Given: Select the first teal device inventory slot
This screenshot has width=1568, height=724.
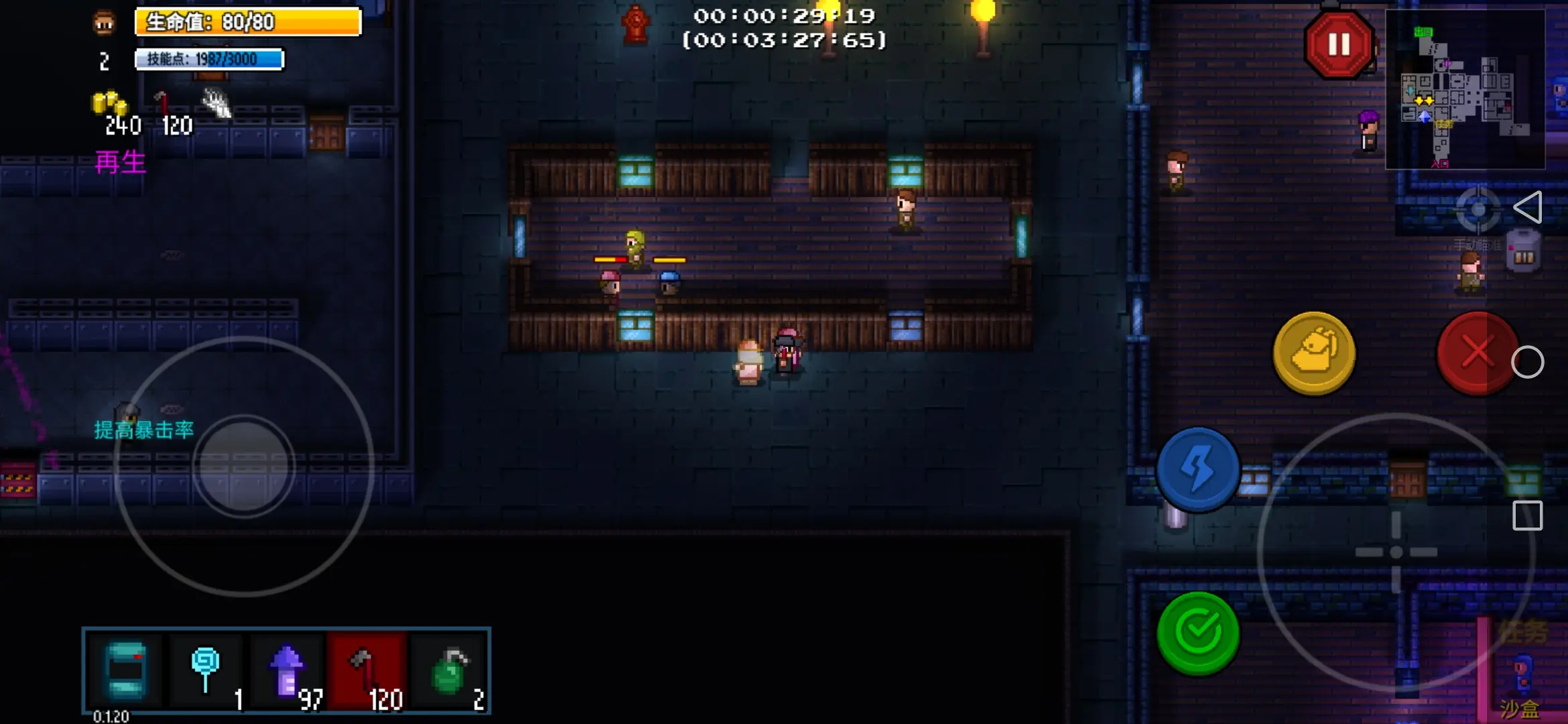Looking at the screenshot, I should (x=125, y=670).
